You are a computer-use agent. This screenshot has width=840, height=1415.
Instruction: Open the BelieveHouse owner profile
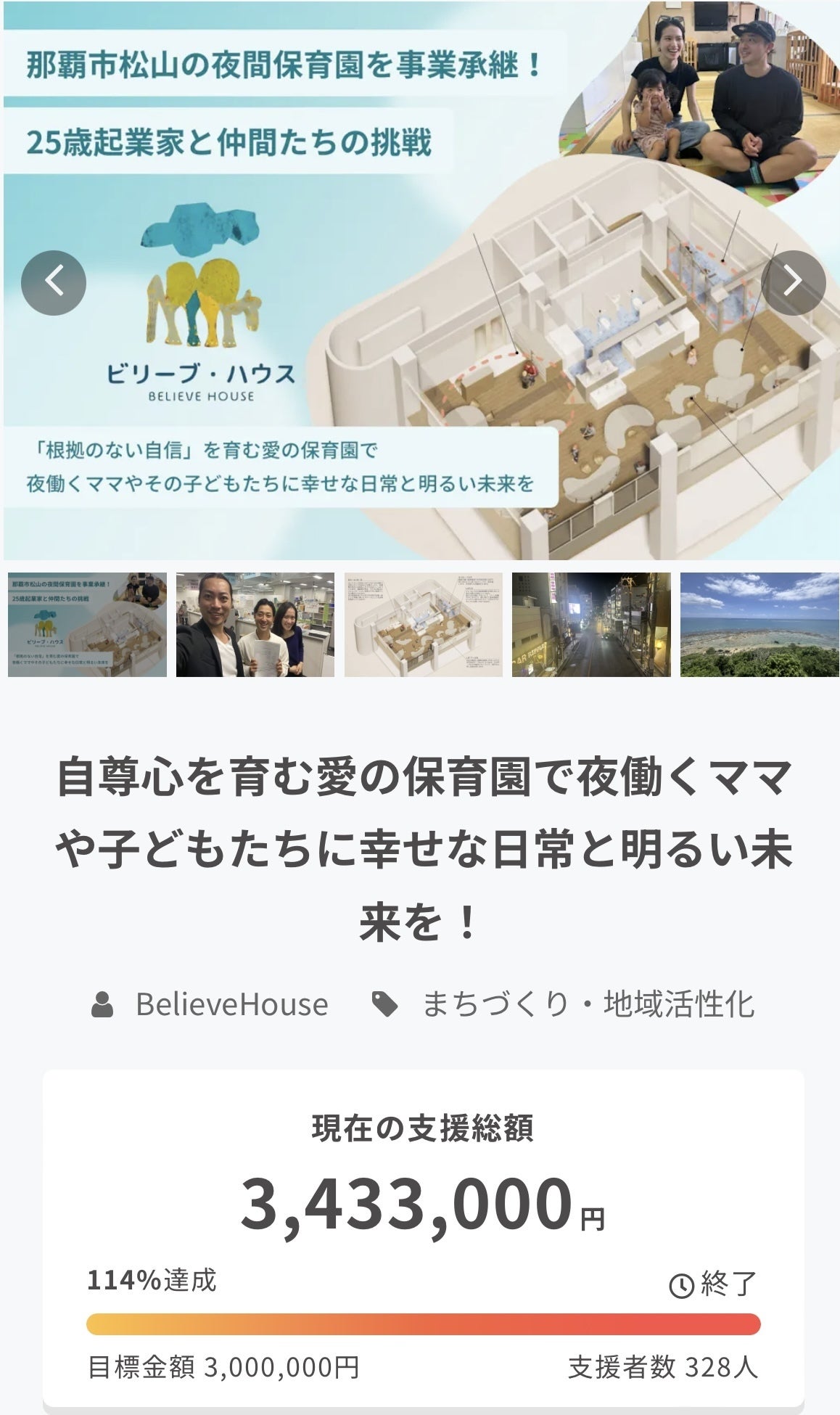coord(231,1004)
